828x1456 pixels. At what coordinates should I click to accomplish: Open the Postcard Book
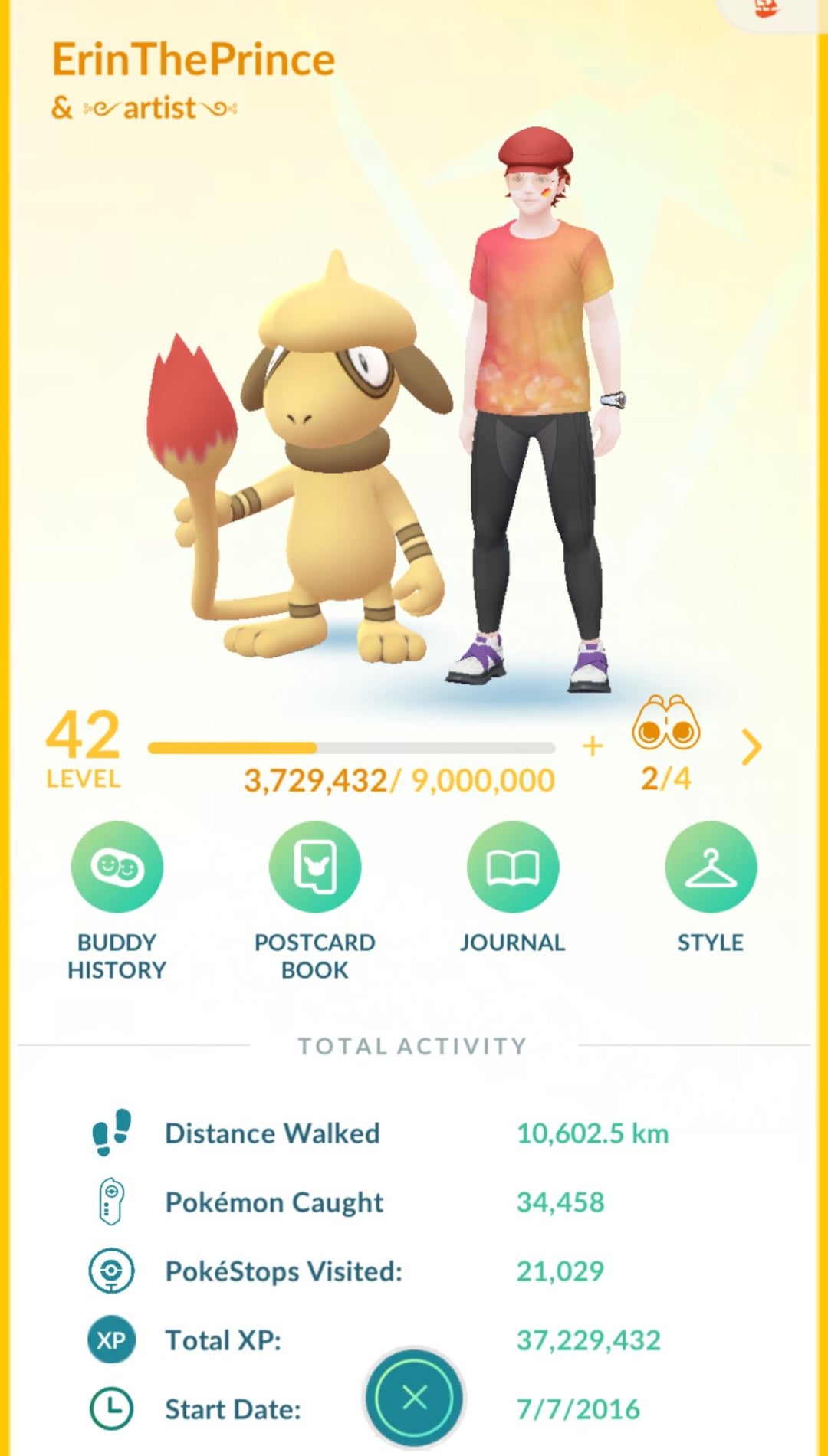click(x=315, y=867)
